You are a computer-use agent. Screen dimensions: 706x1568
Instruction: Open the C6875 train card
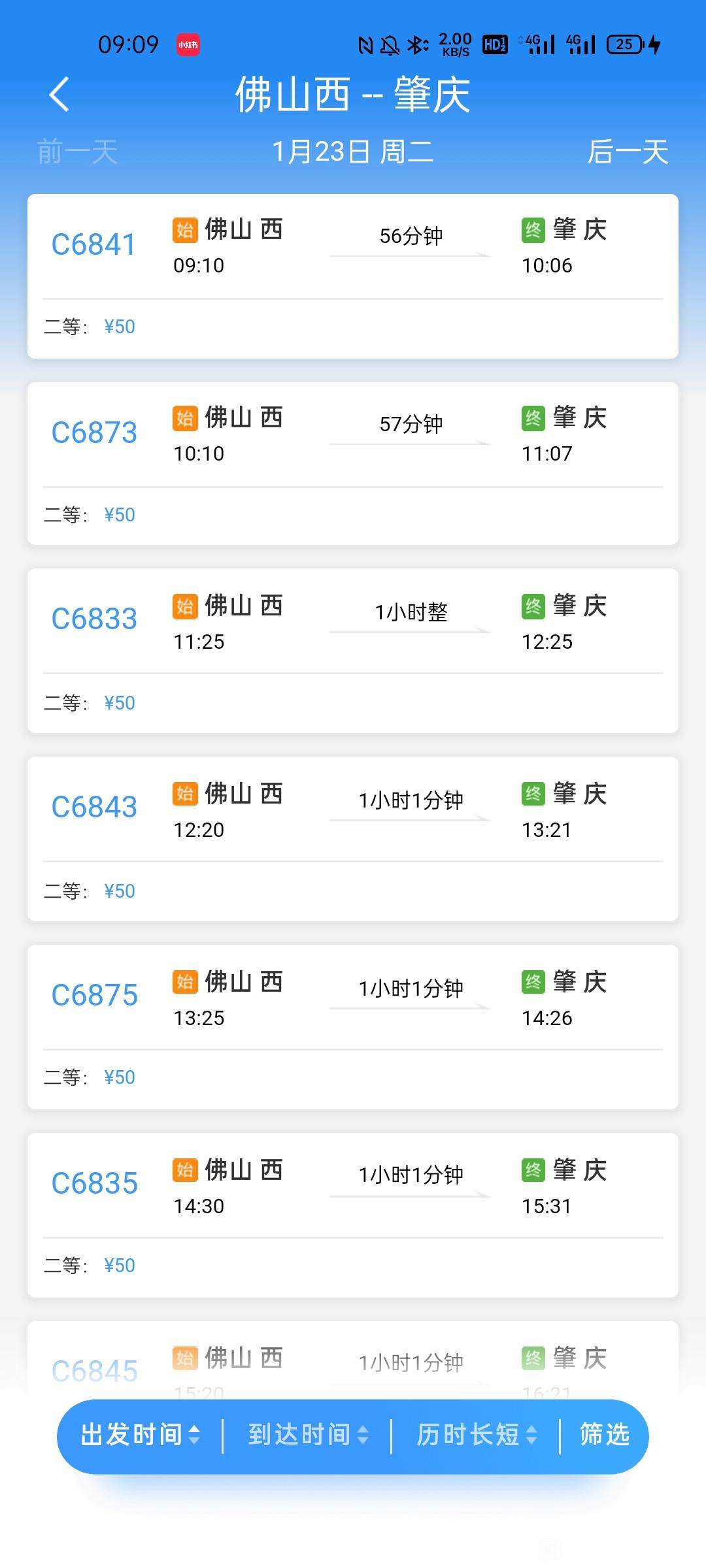click(x=353, y=1027)
